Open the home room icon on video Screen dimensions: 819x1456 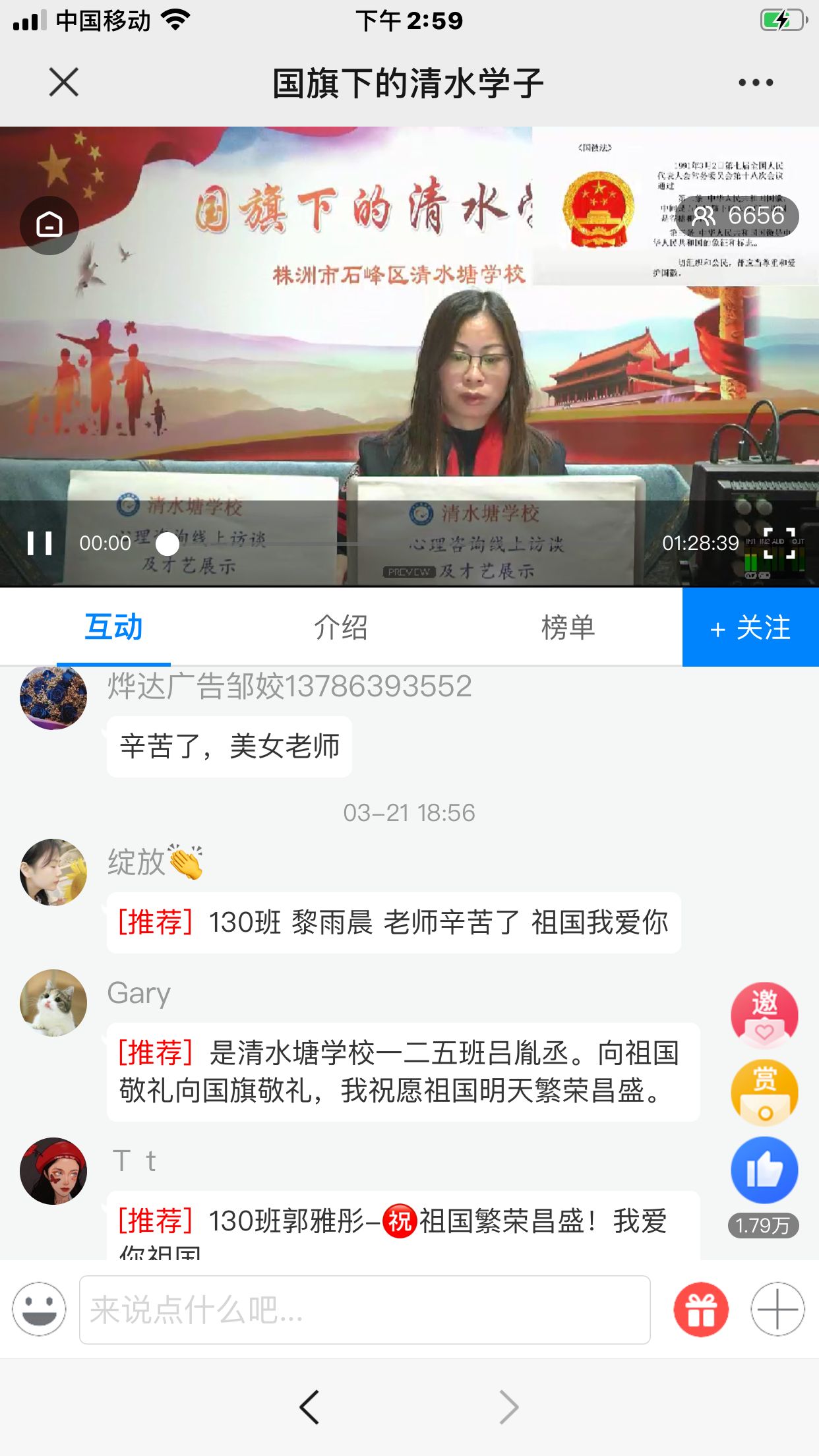(49, 226)
